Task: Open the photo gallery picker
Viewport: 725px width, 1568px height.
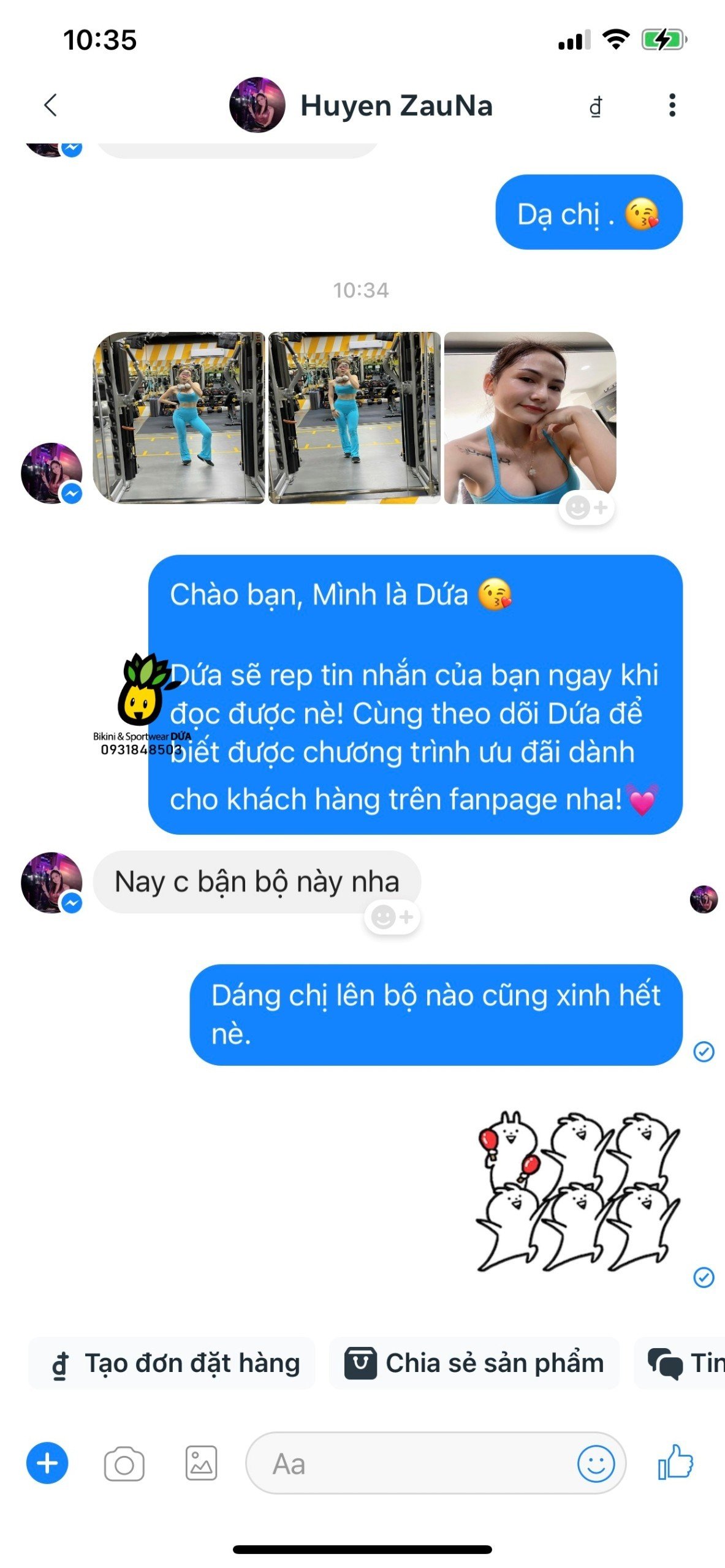Action: (201, 1464)
